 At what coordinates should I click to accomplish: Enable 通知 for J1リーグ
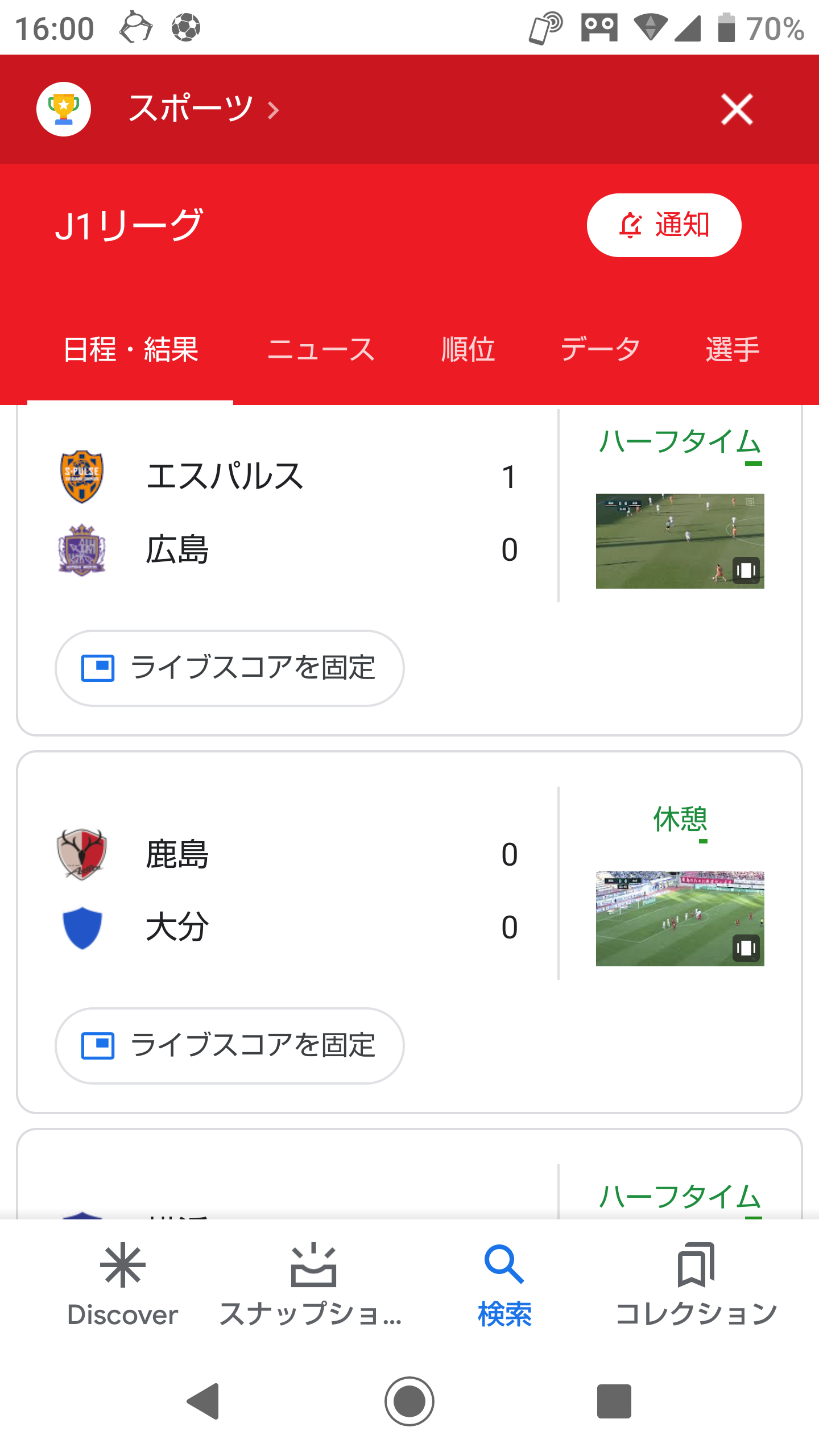point(664,225)
